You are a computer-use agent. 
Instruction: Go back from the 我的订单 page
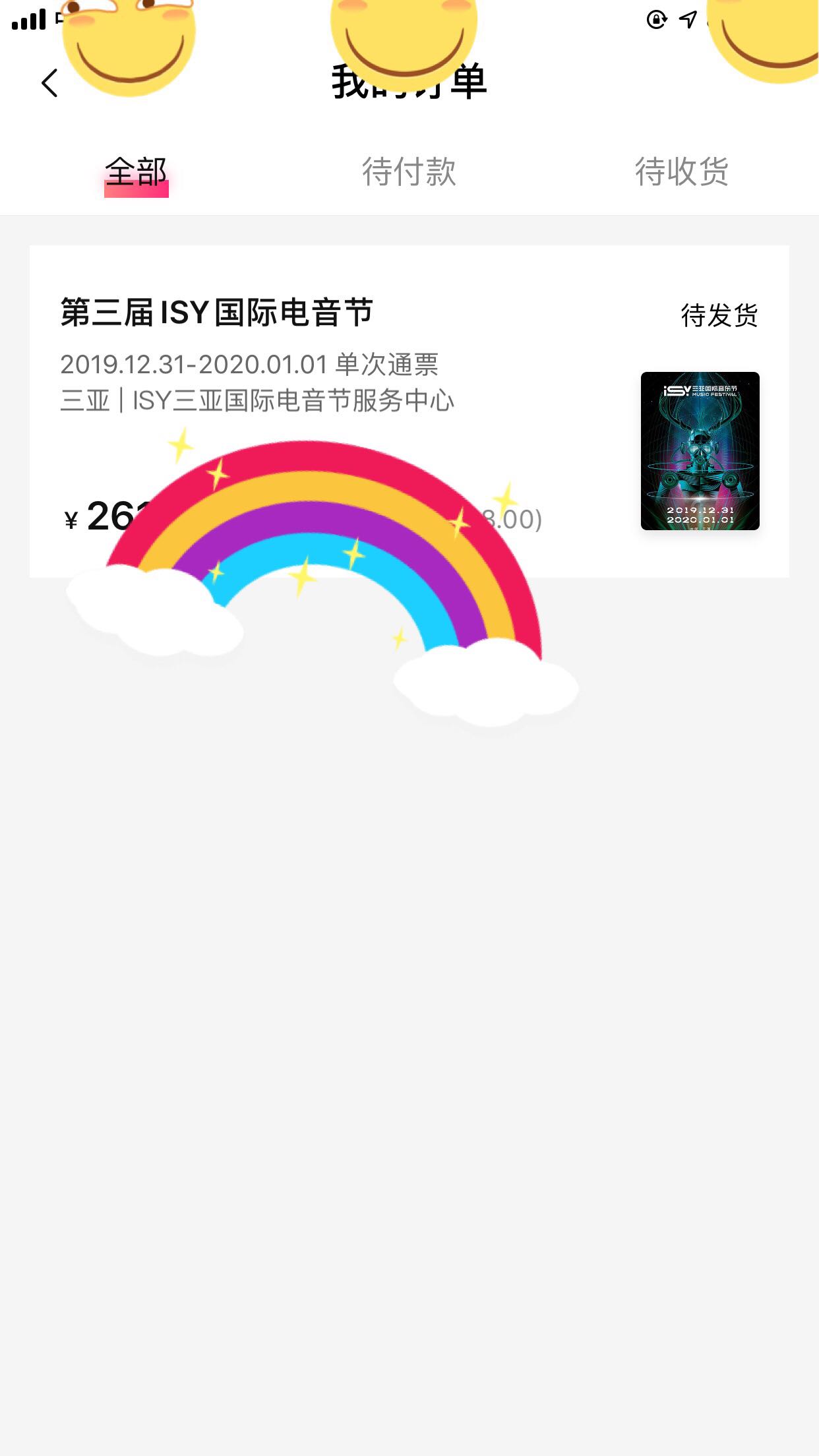(x=49, y=83)
